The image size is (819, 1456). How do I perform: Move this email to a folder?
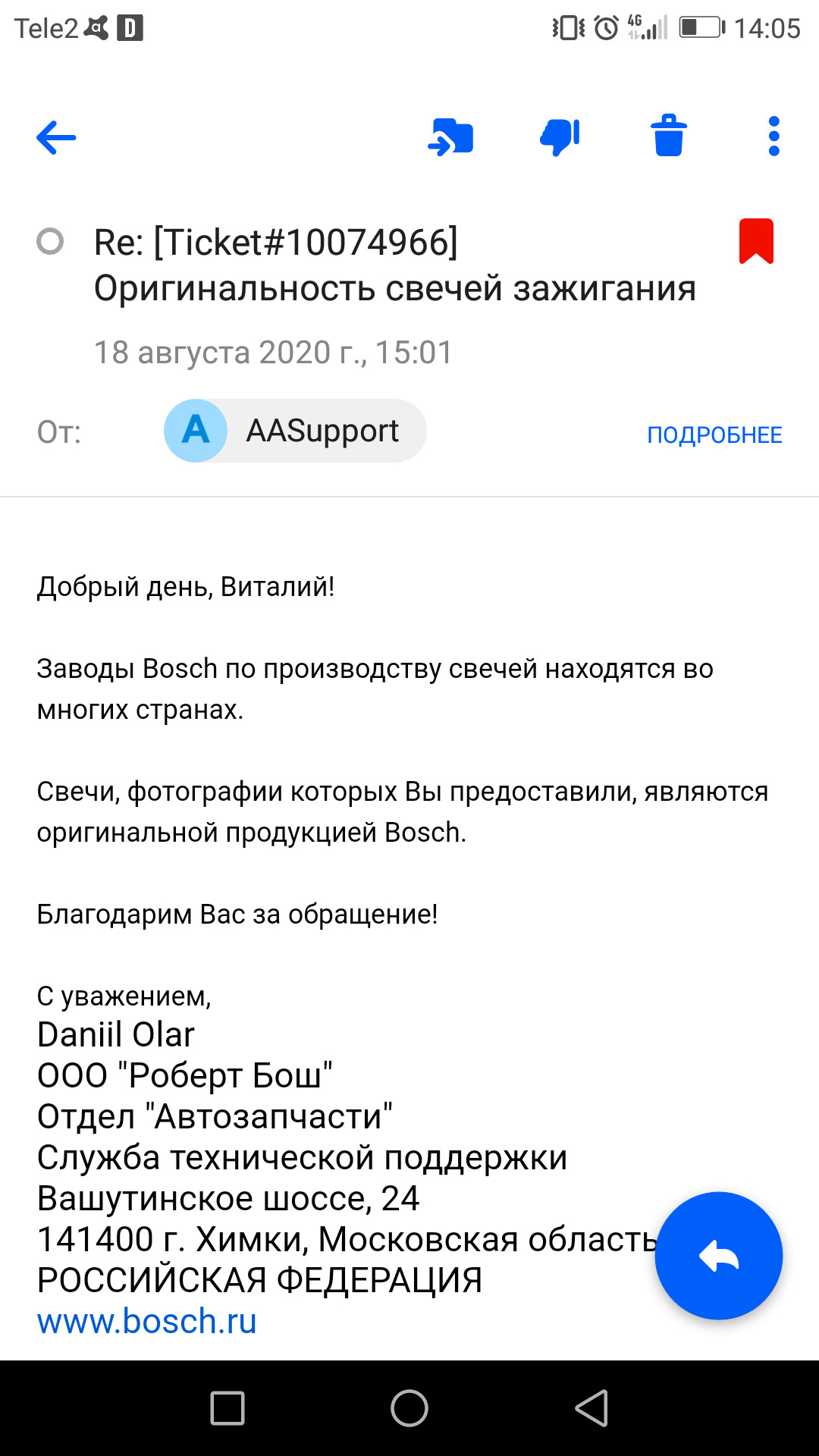(x=451, y=137)
